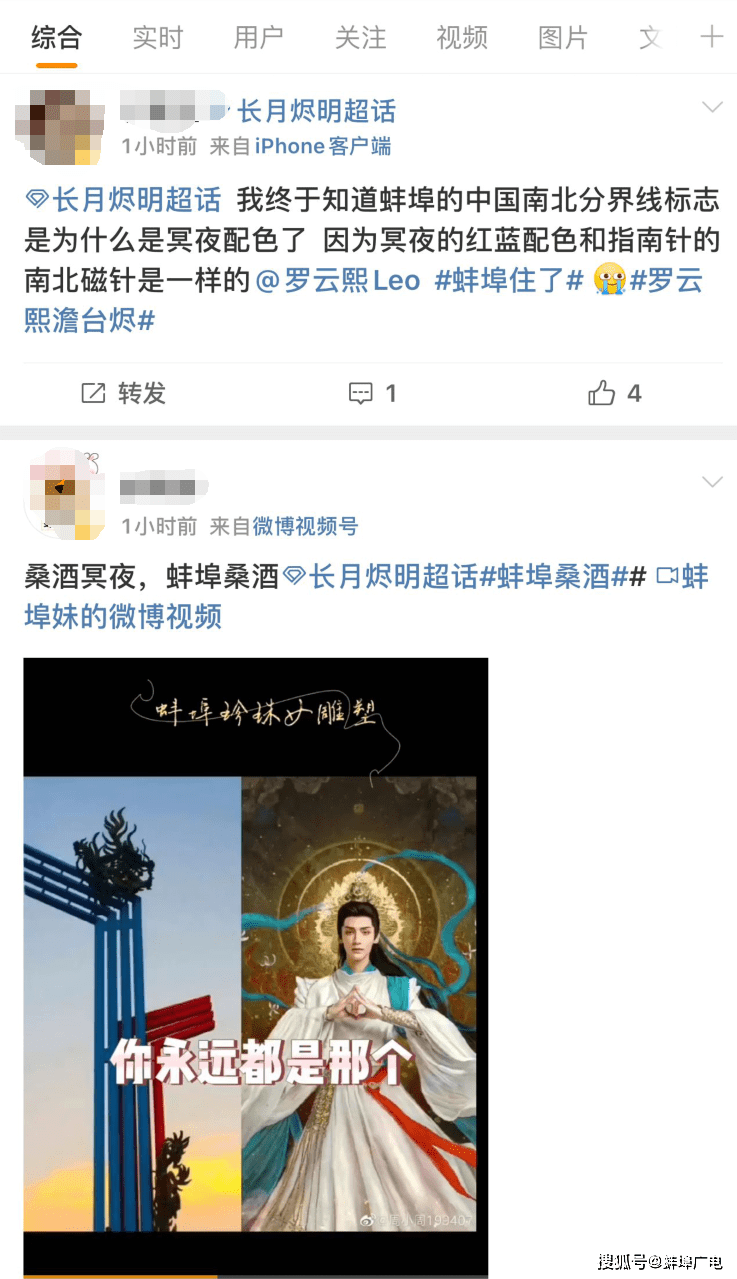737x1279 pixels.
Task: Switch to the 用户 tab
Action: 259,38
